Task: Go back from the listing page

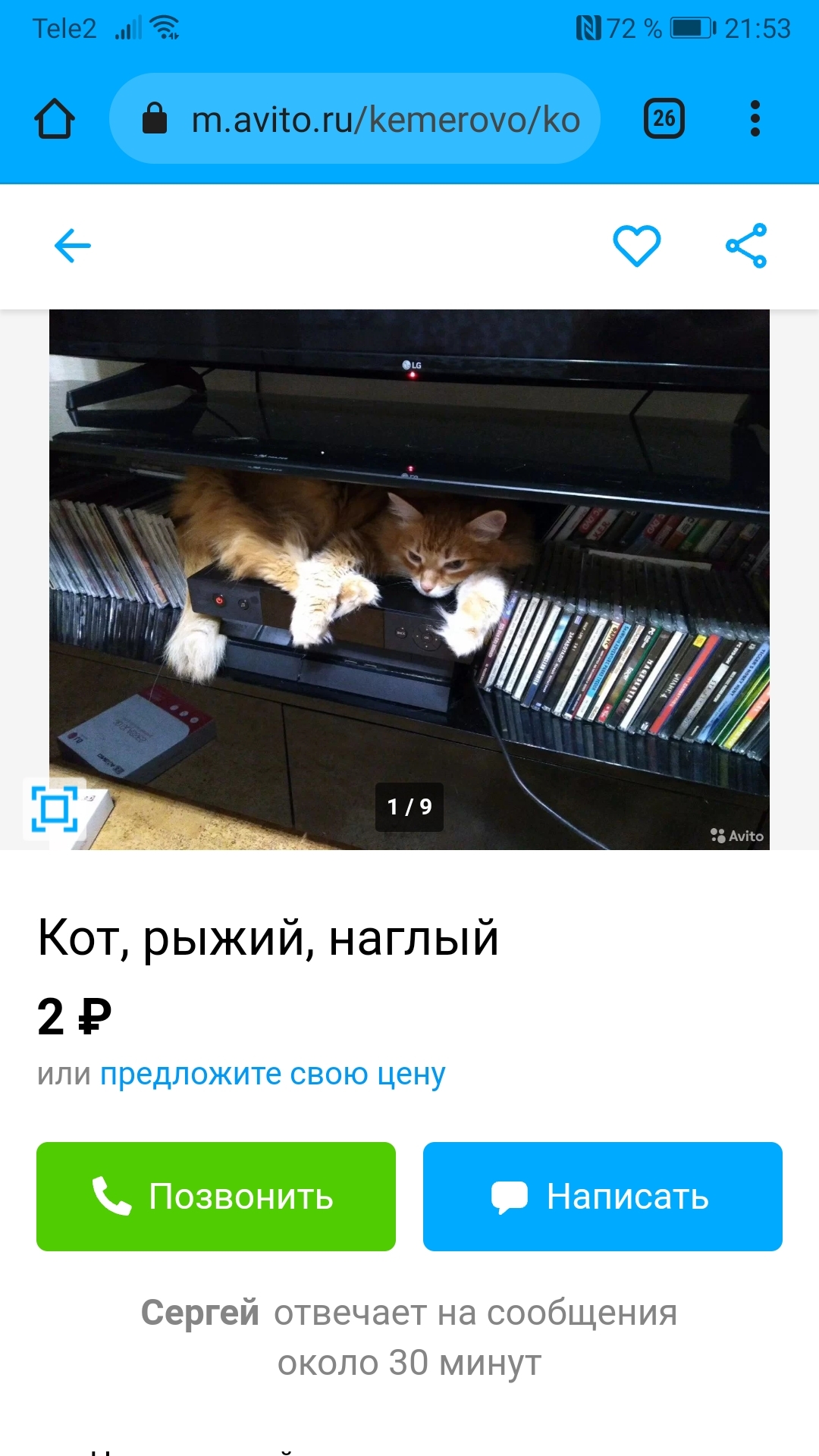Action: [73, 246]
